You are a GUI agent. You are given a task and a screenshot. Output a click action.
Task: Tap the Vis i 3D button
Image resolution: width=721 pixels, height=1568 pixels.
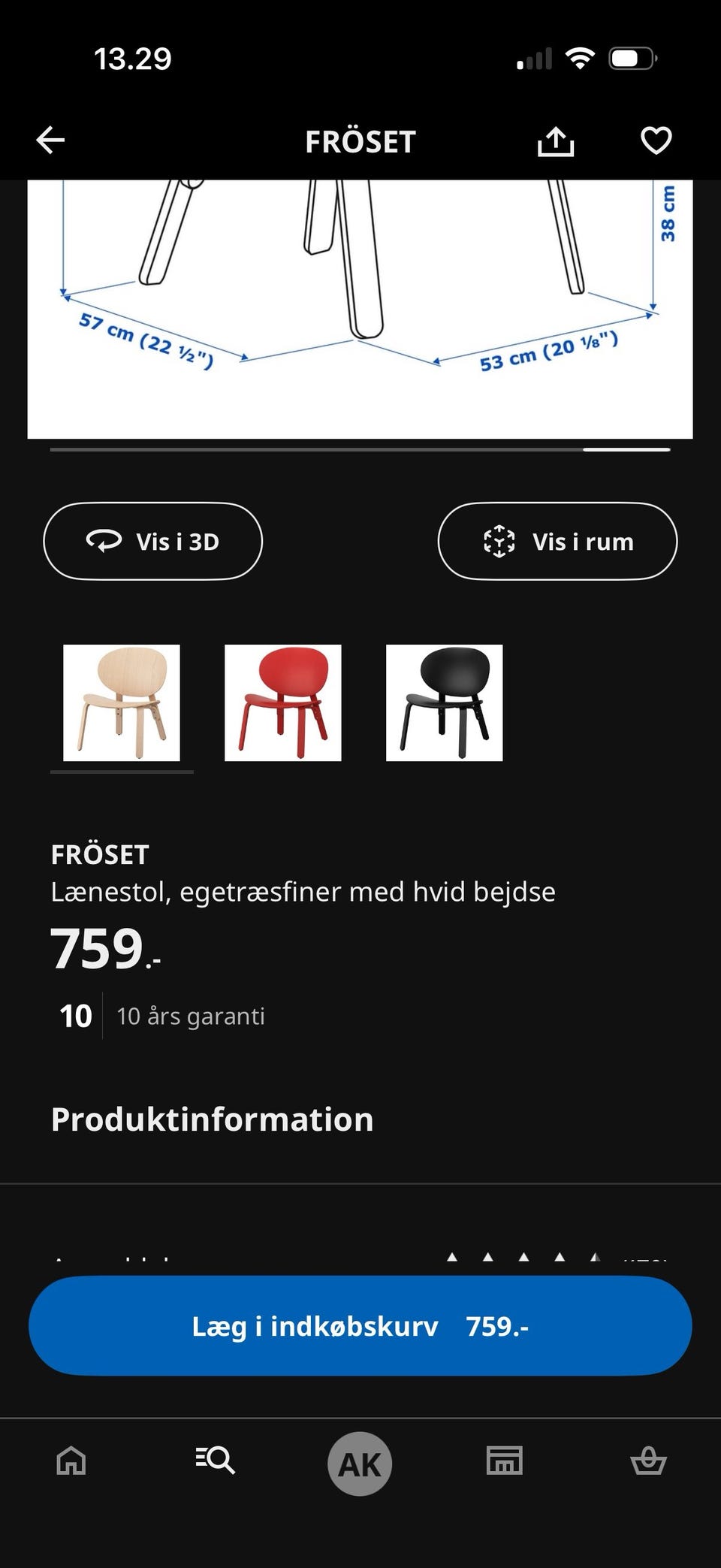(153, 541)
